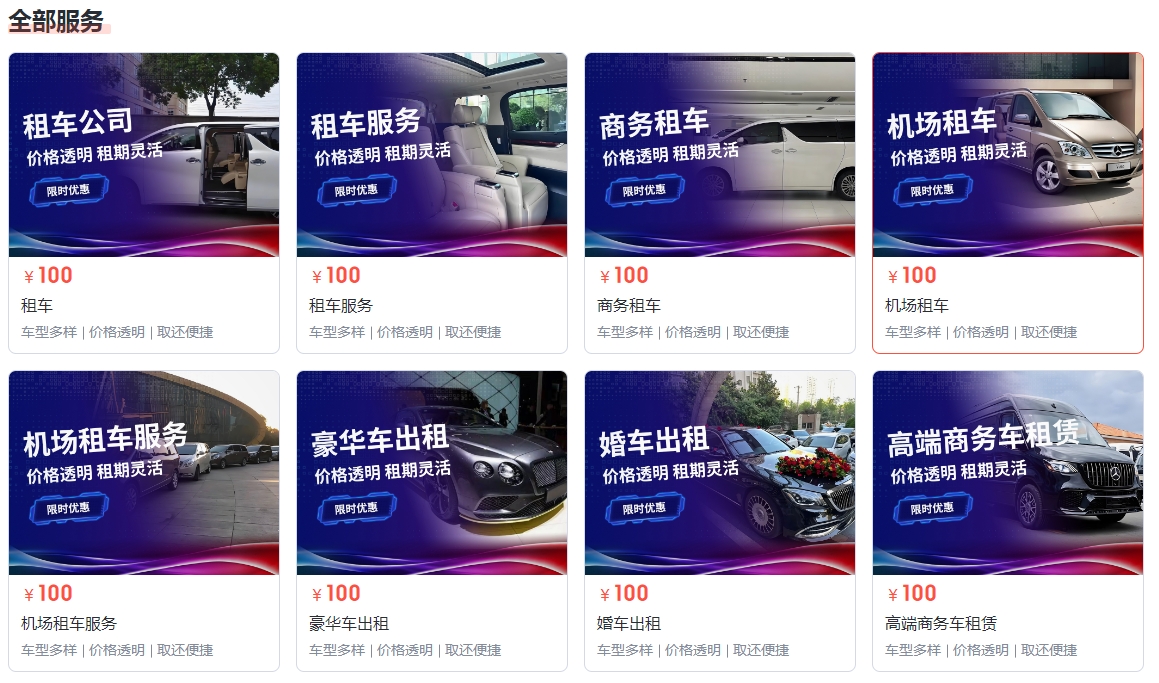Open the 机场租车服务 card
This screenshot has height=683, width=1159.
143,521
